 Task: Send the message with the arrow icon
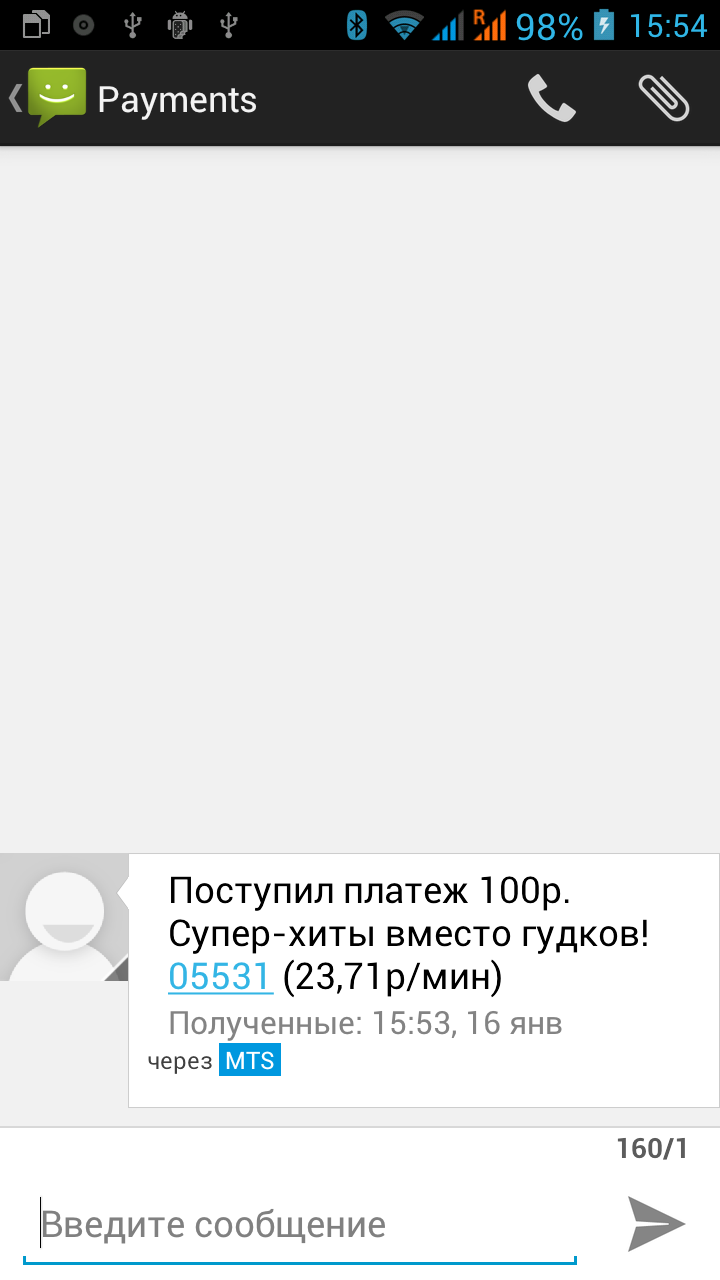656,1223
